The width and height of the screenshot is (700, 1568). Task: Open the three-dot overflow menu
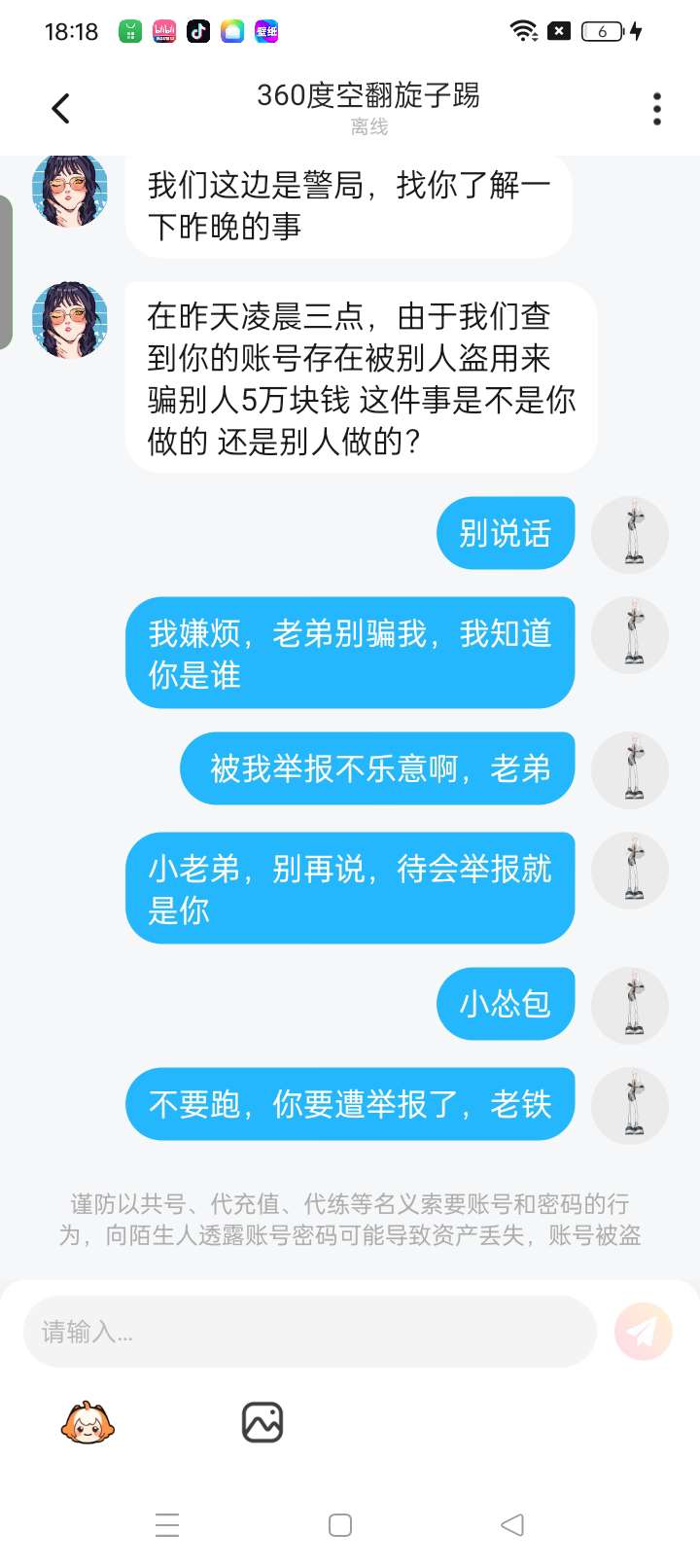[657, 109]
